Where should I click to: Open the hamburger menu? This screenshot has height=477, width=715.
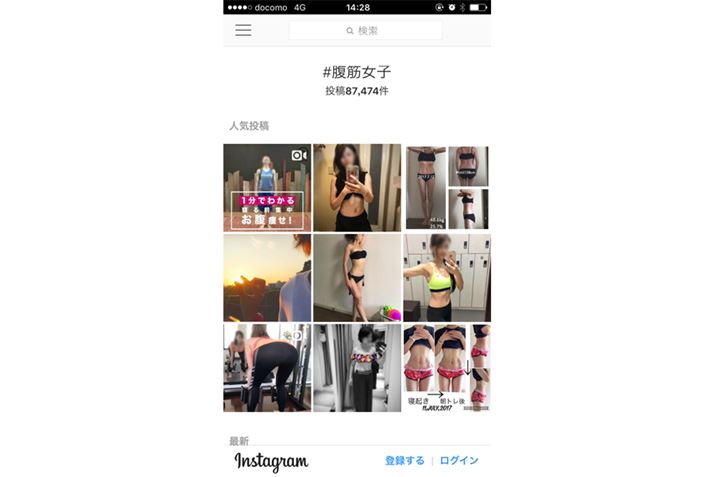[x=243, y=30]
